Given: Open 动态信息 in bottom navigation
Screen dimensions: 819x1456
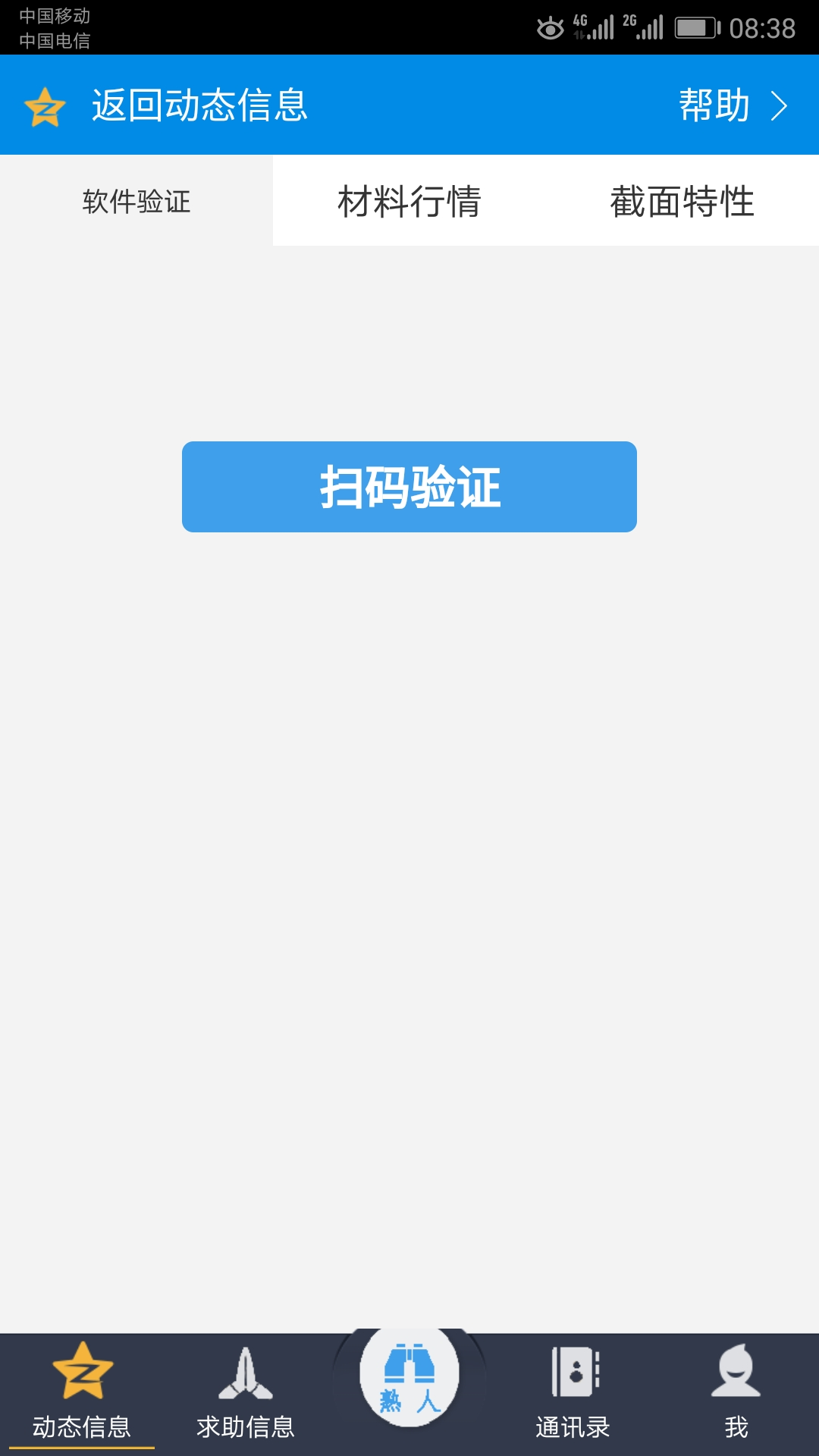Looking at the screenshot, I should pos(82,1394).
